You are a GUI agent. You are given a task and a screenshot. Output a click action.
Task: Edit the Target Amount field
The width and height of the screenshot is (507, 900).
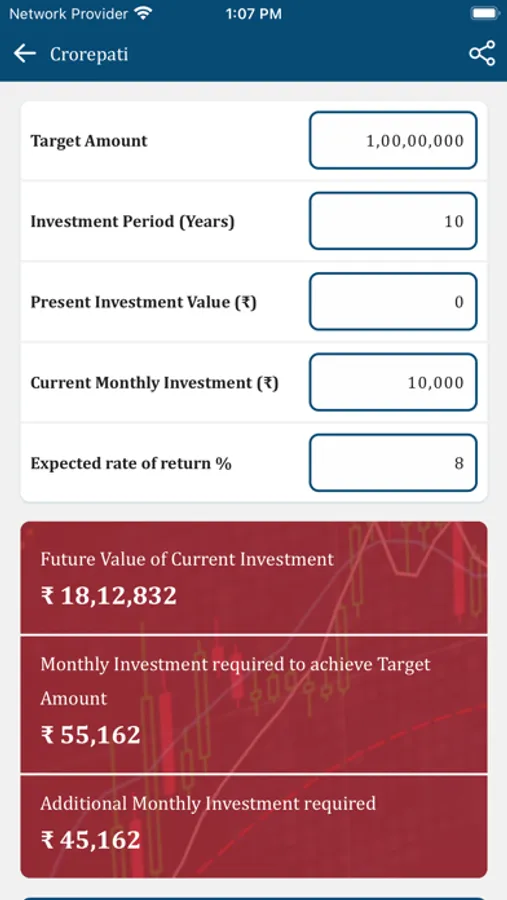coord(393,141)
